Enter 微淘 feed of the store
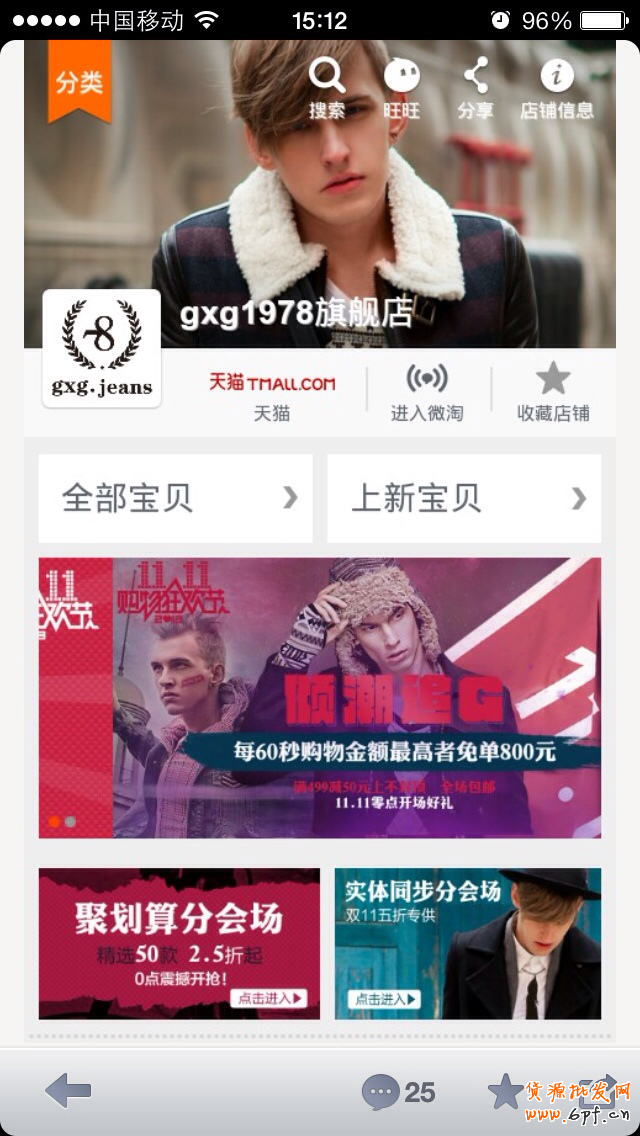The height and width of the screenshot is (1136, 640). [427, 391]
